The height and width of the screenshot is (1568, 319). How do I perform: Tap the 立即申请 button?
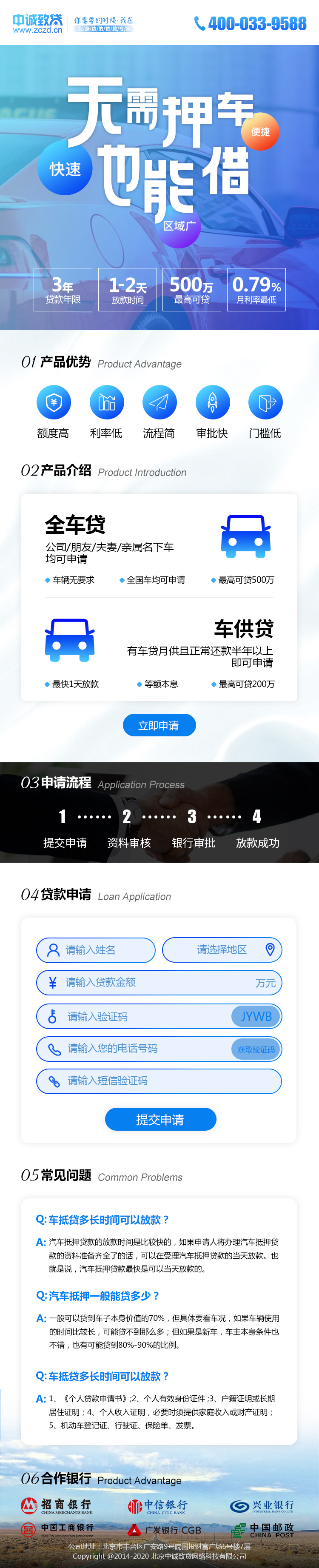[x=159, y=725]
